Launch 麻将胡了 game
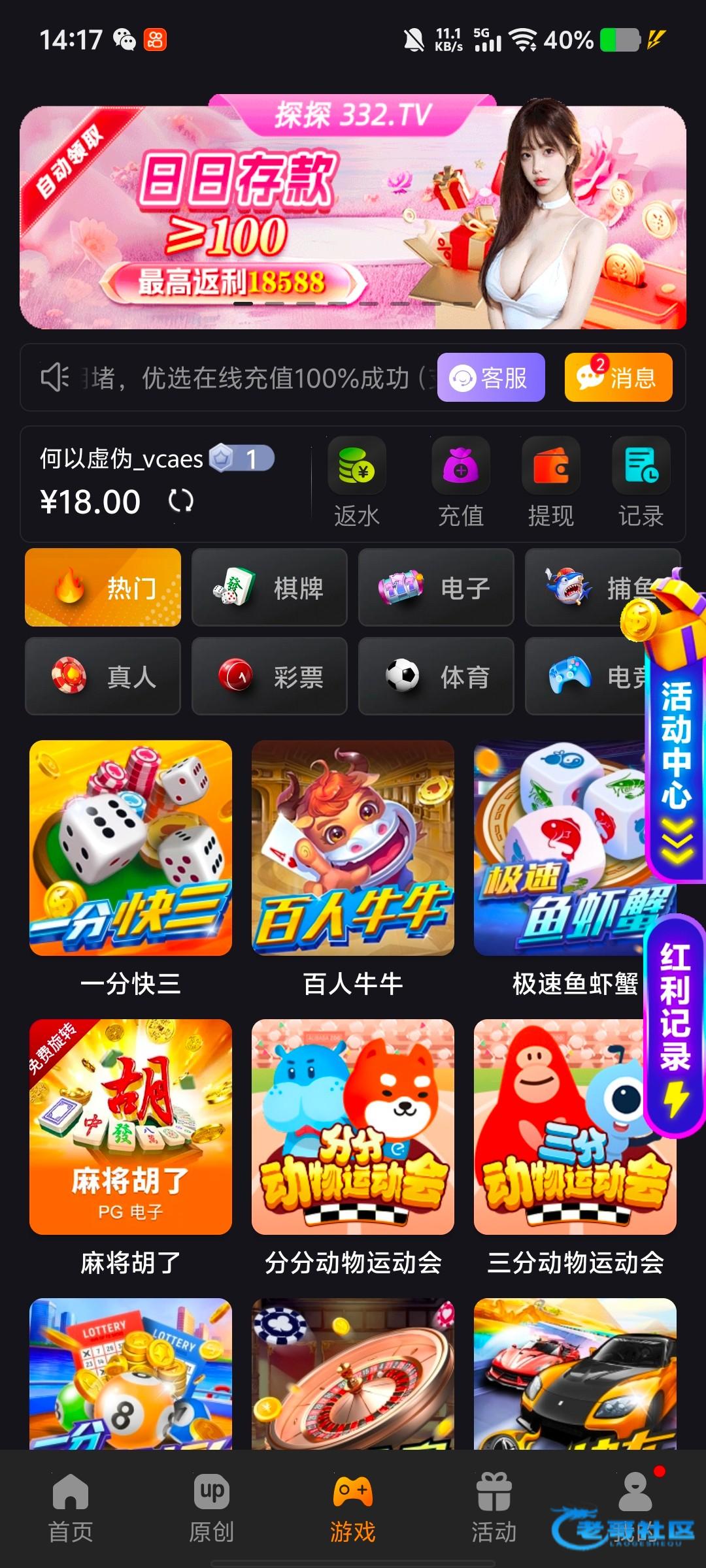Viewport: 706px width, 1568px height. 131,1127
